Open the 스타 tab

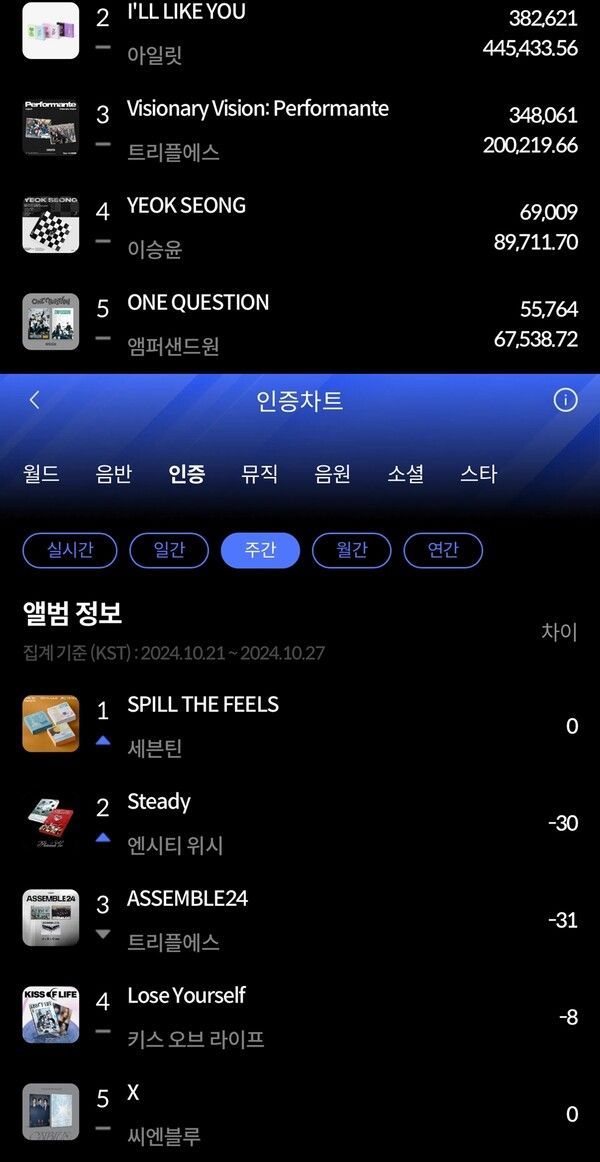(x=479, y=474)
